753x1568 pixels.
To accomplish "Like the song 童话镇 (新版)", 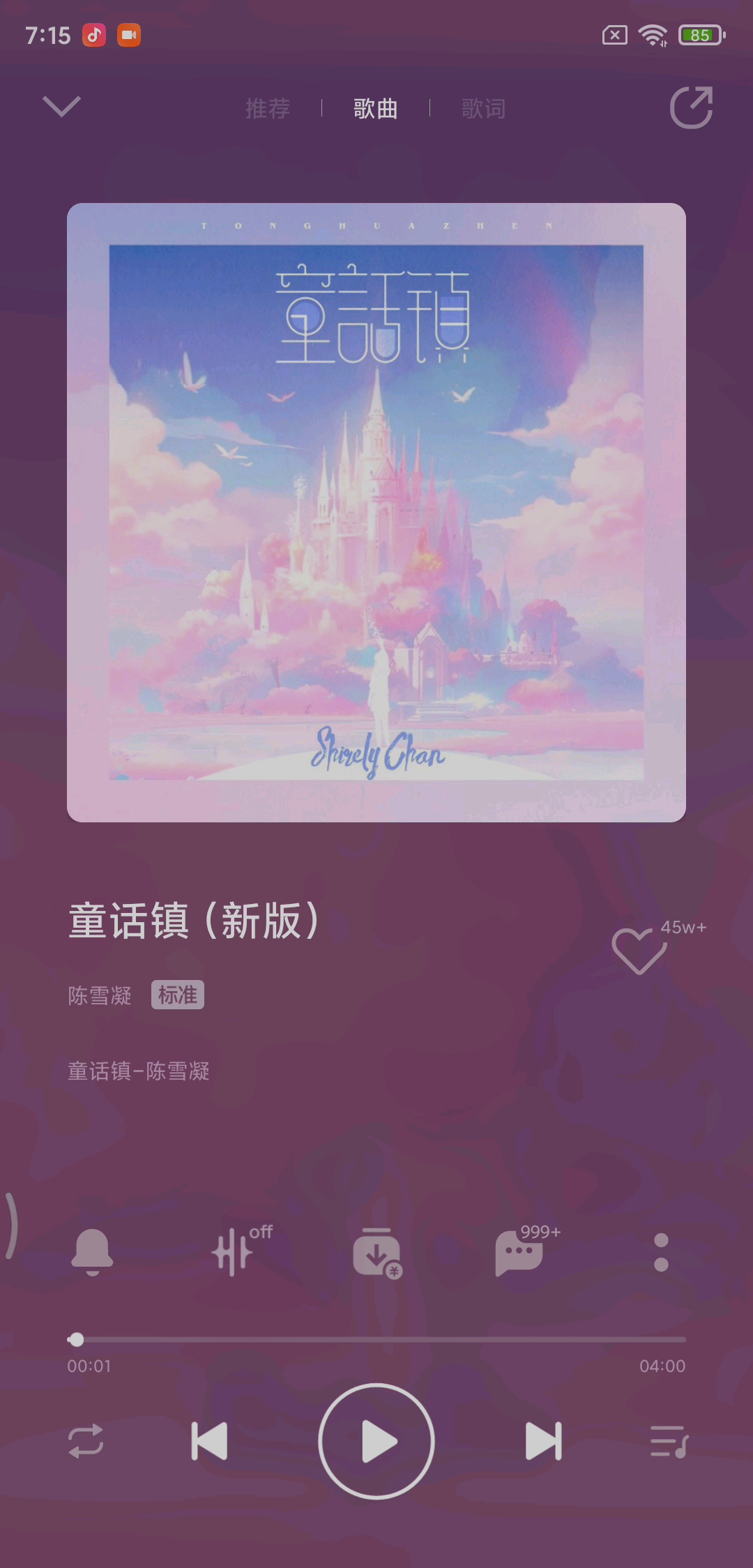I will point(639,951).
